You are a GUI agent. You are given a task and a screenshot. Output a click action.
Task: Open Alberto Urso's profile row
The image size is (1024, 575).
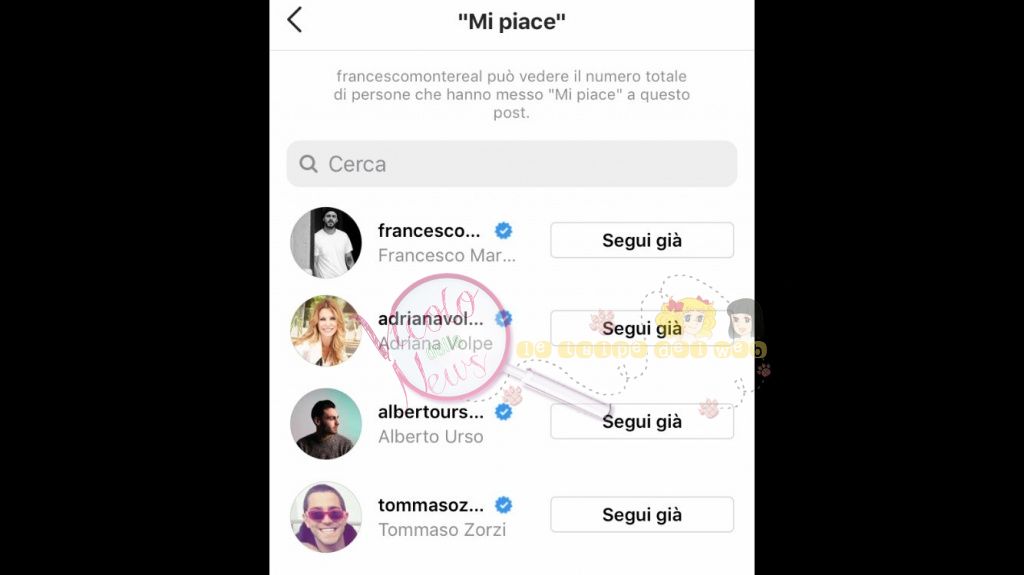[x=431, y=424]
